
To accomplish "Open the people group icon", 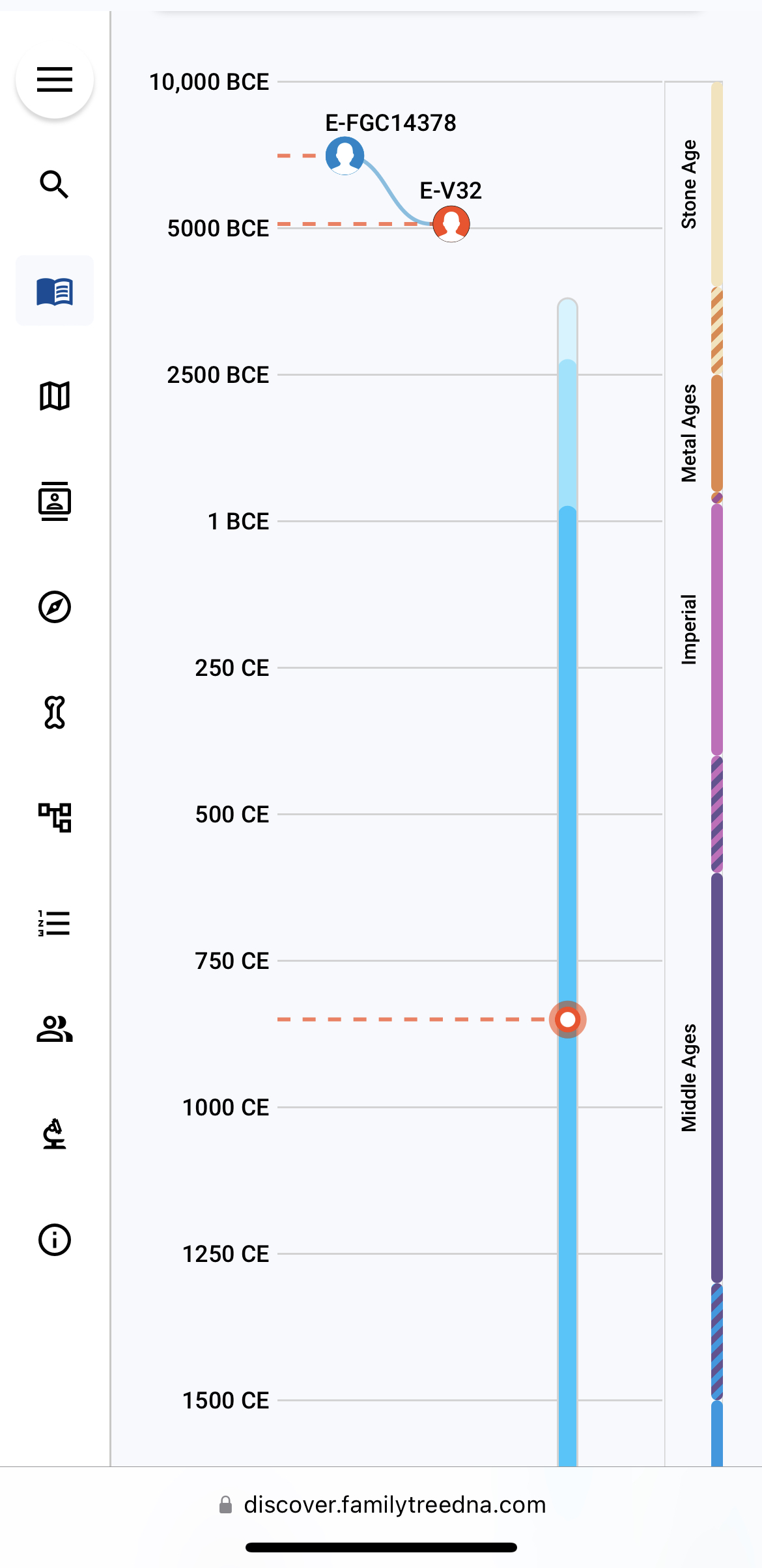I will point(55,1029).
